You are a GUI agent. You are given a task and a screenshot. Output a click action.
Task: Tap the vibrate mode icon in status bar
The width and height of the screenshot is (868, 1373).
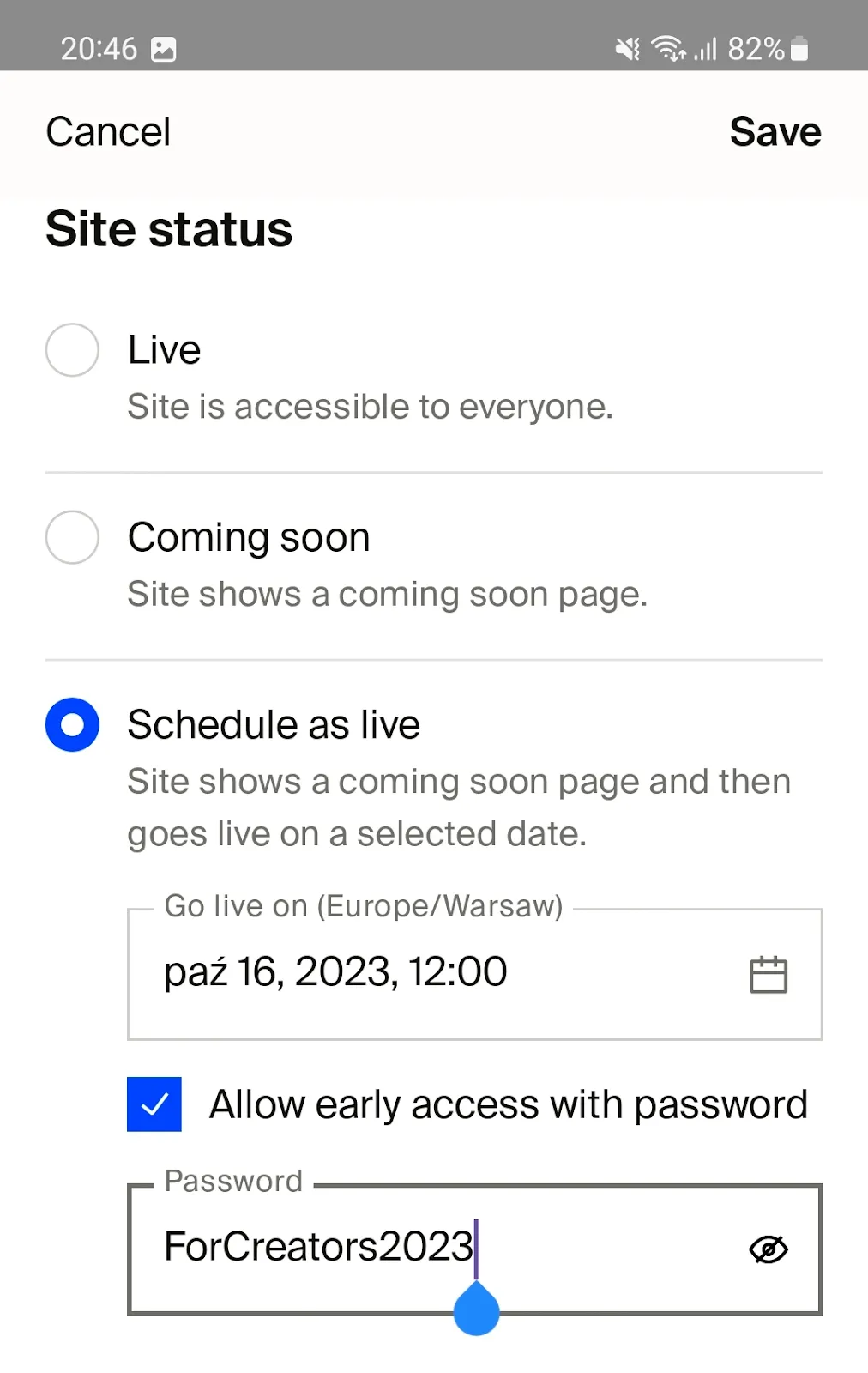pos(627,49)
